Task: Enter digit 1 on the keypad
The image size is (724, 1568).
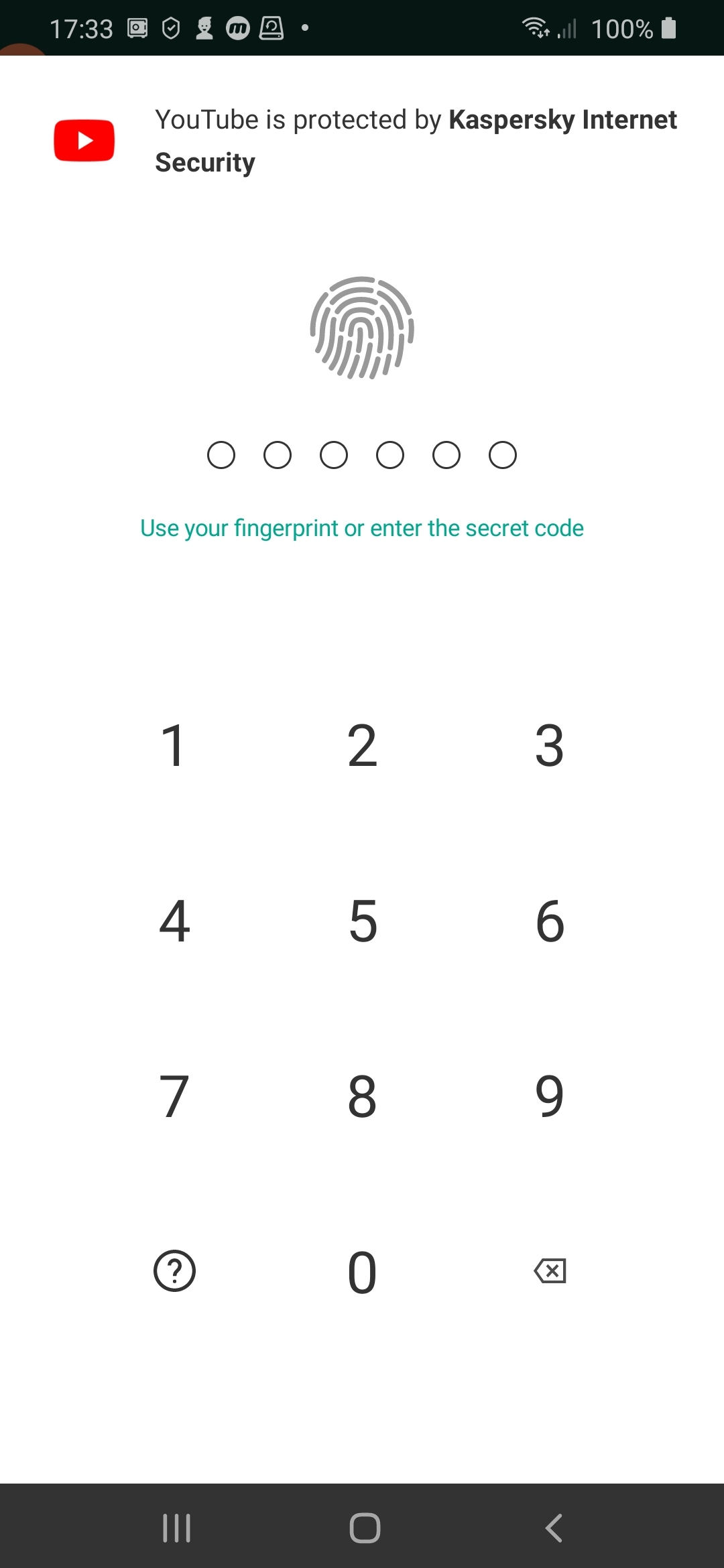Action: pos(174,746)
